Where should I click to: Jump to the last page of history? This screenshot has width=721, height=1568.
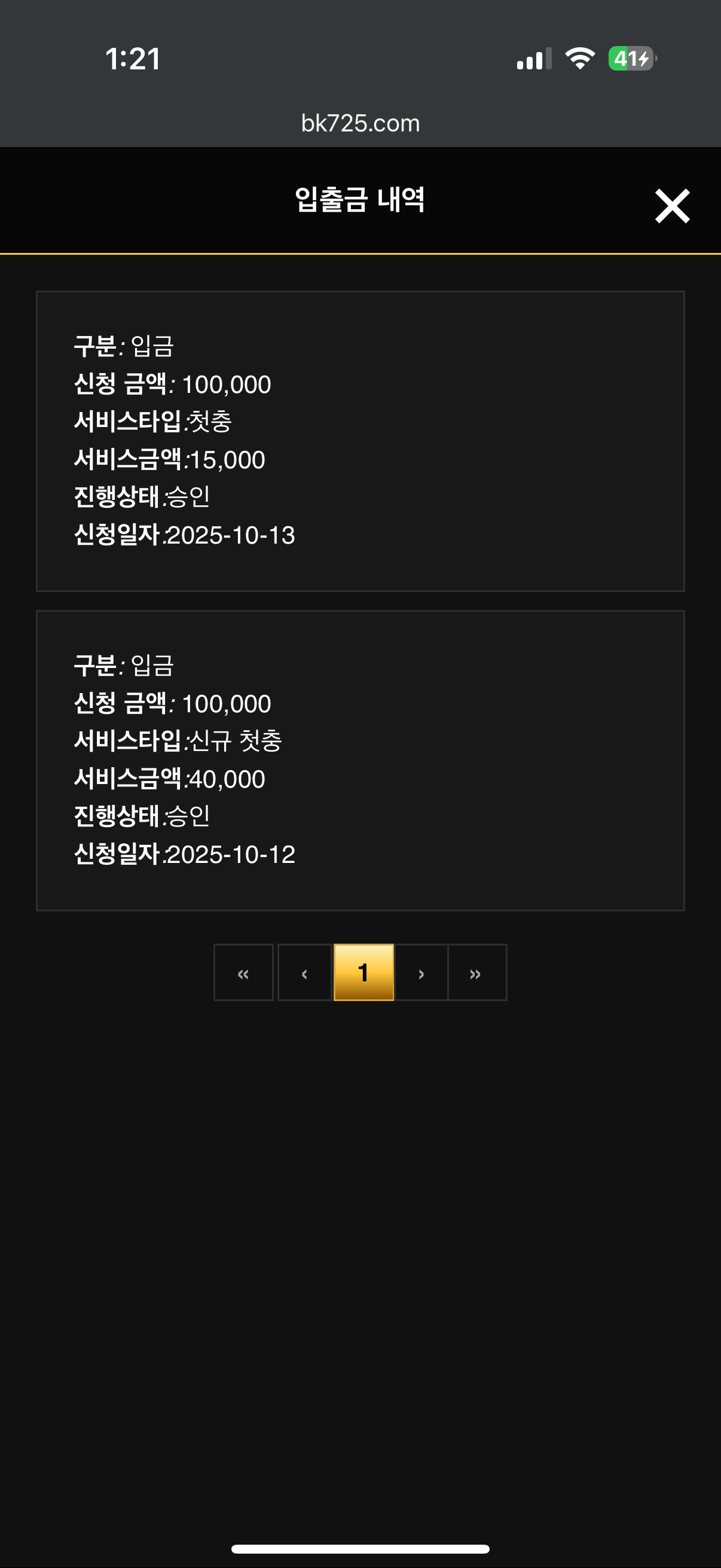point(476,972)
